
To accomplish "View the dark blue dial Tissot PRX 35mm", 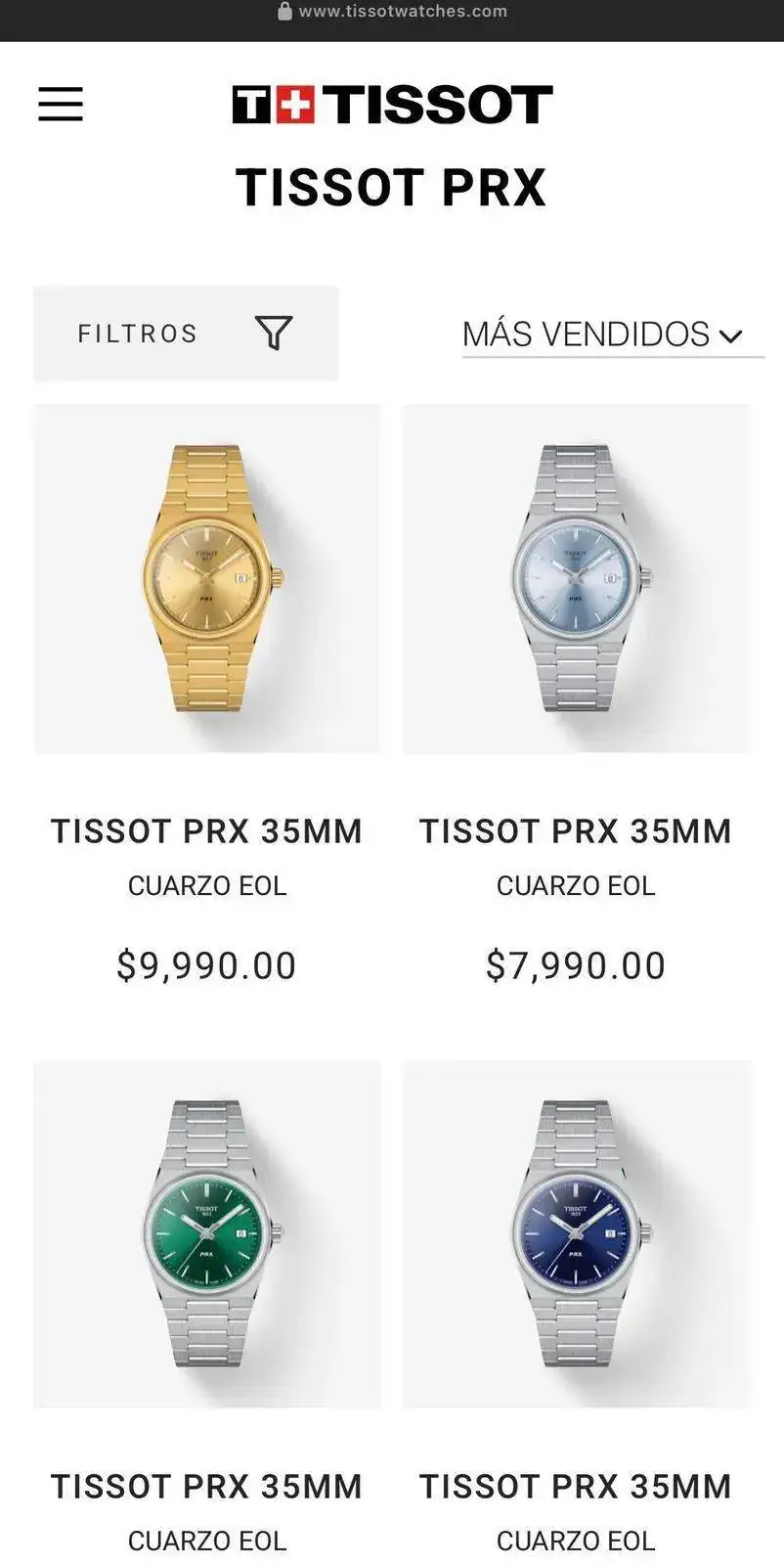I will 577,1234.
